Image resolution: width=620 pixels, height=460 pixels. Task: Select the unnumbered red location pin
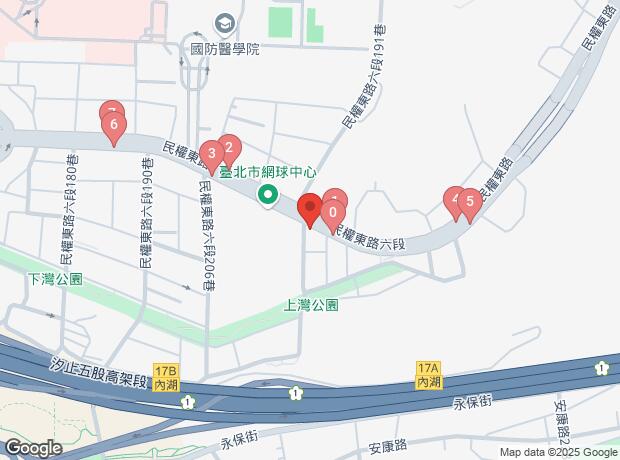point(309,208)
